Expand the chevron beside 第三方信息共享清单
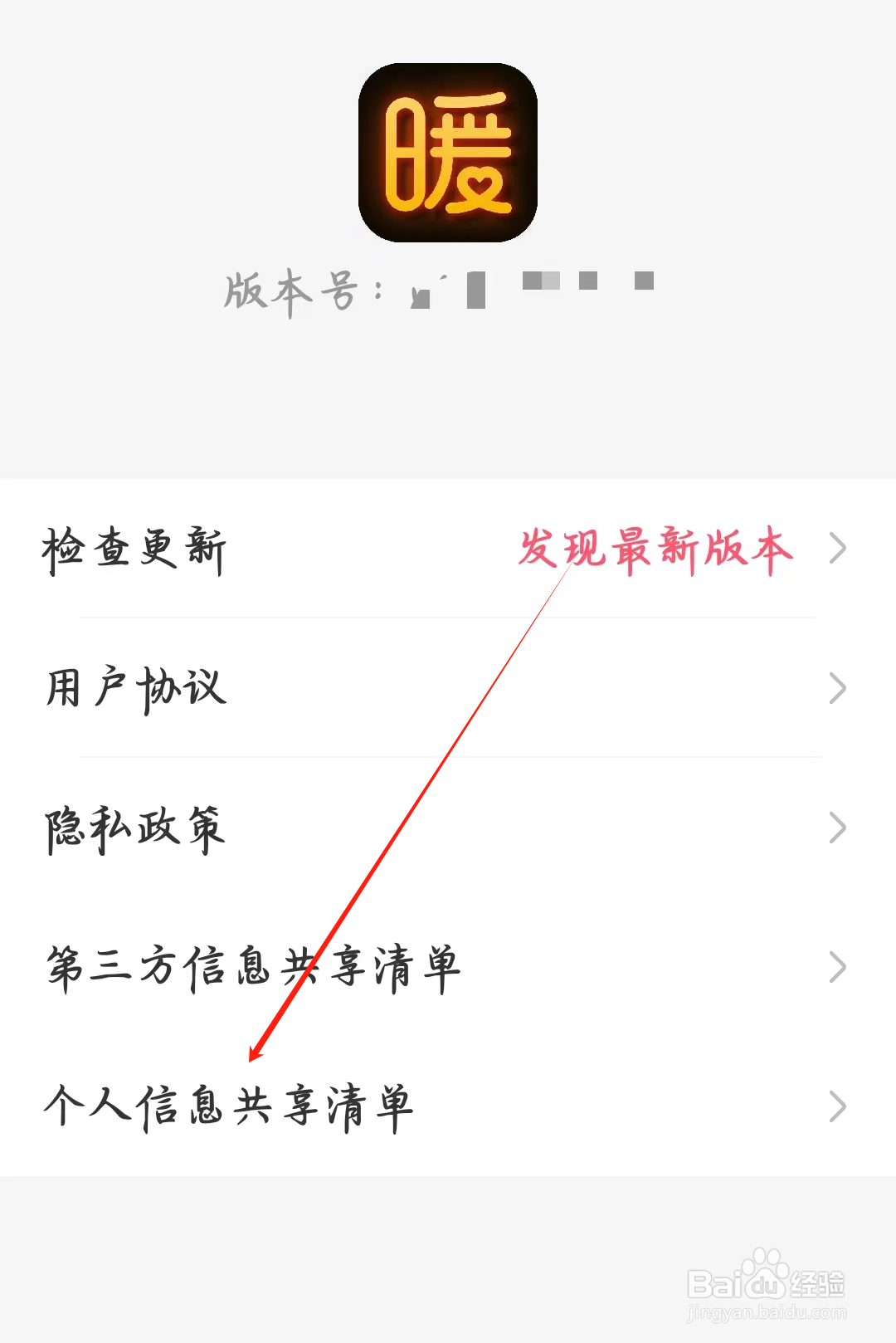The width and height of the screenshot is (896, 1343). pos(836,965)
